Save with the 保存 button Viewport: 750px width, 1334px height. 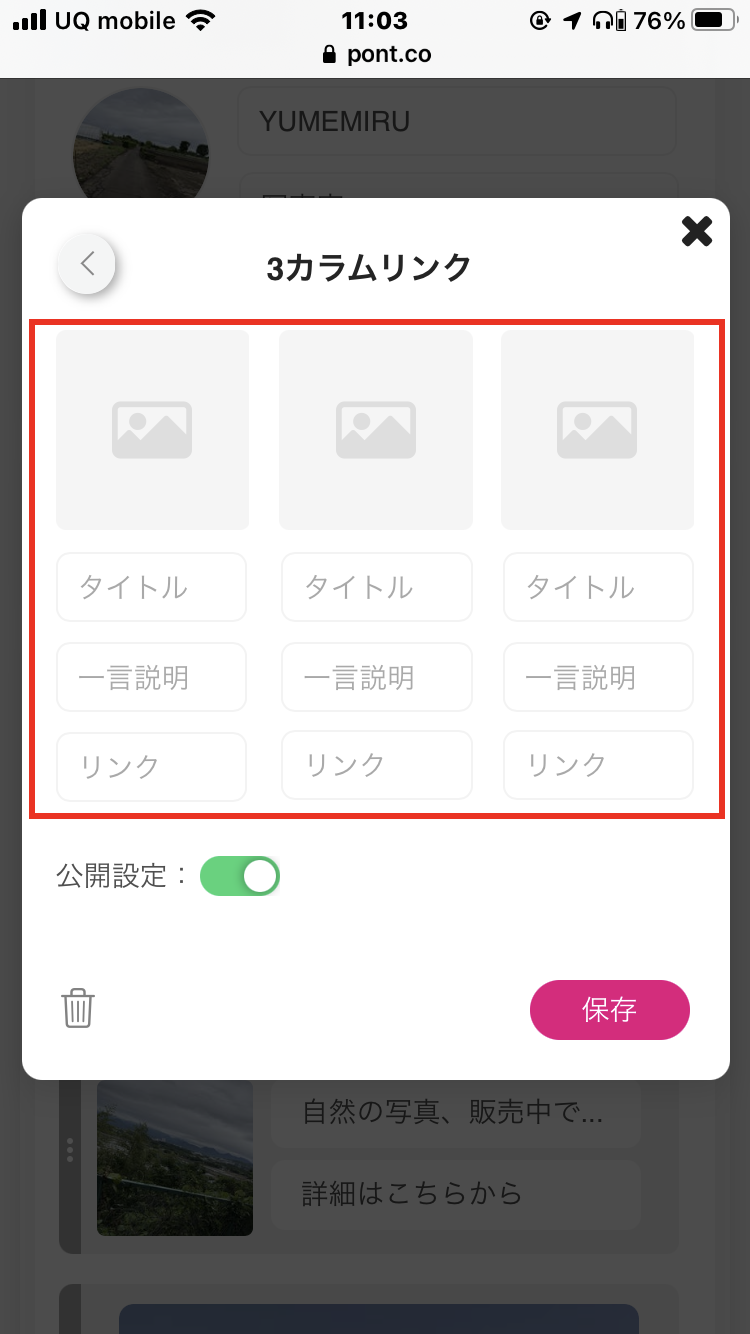tap(610, 1010)
